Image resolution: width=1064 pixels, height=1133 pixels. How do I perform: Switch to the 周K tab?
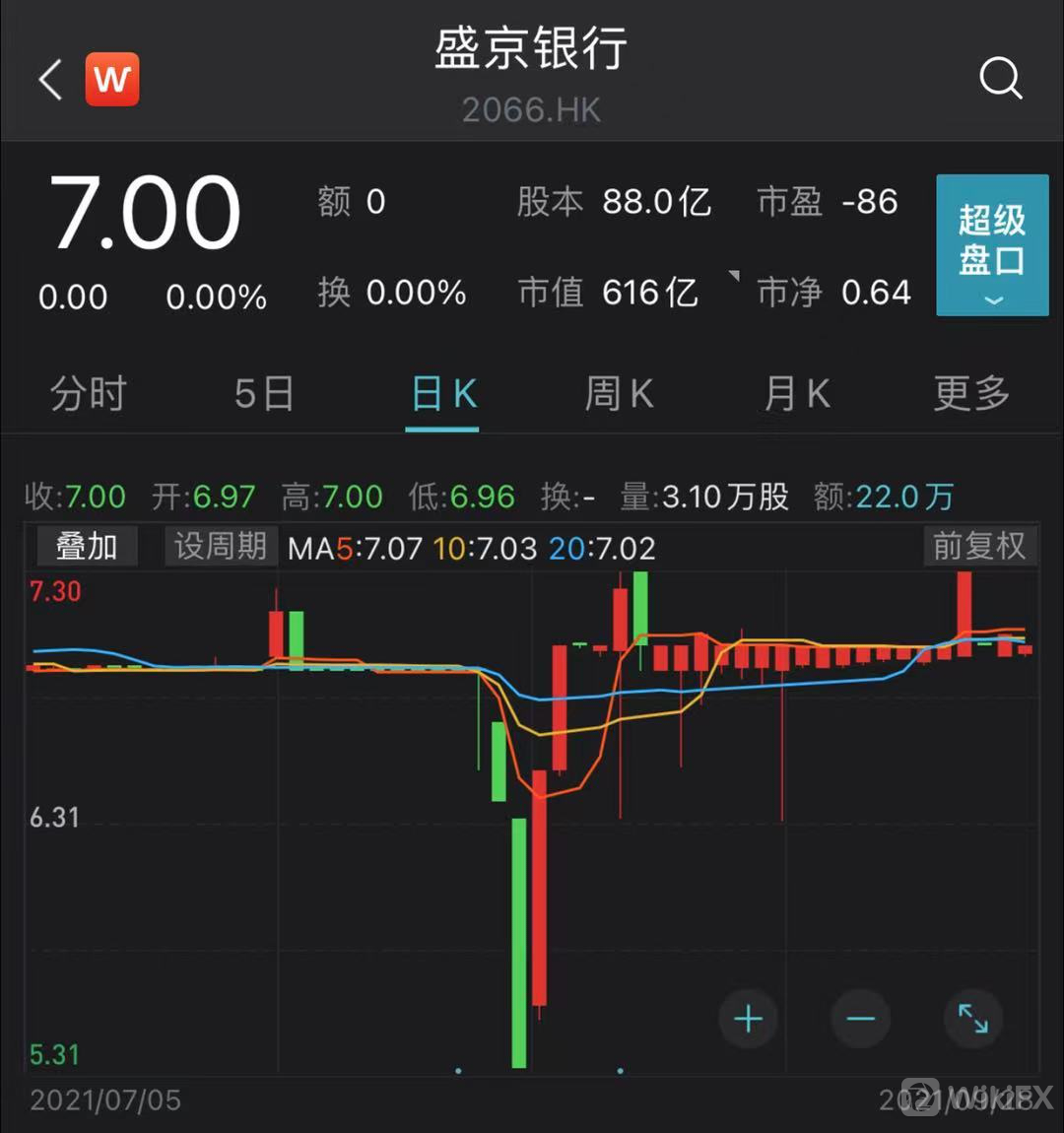[619, 394]
